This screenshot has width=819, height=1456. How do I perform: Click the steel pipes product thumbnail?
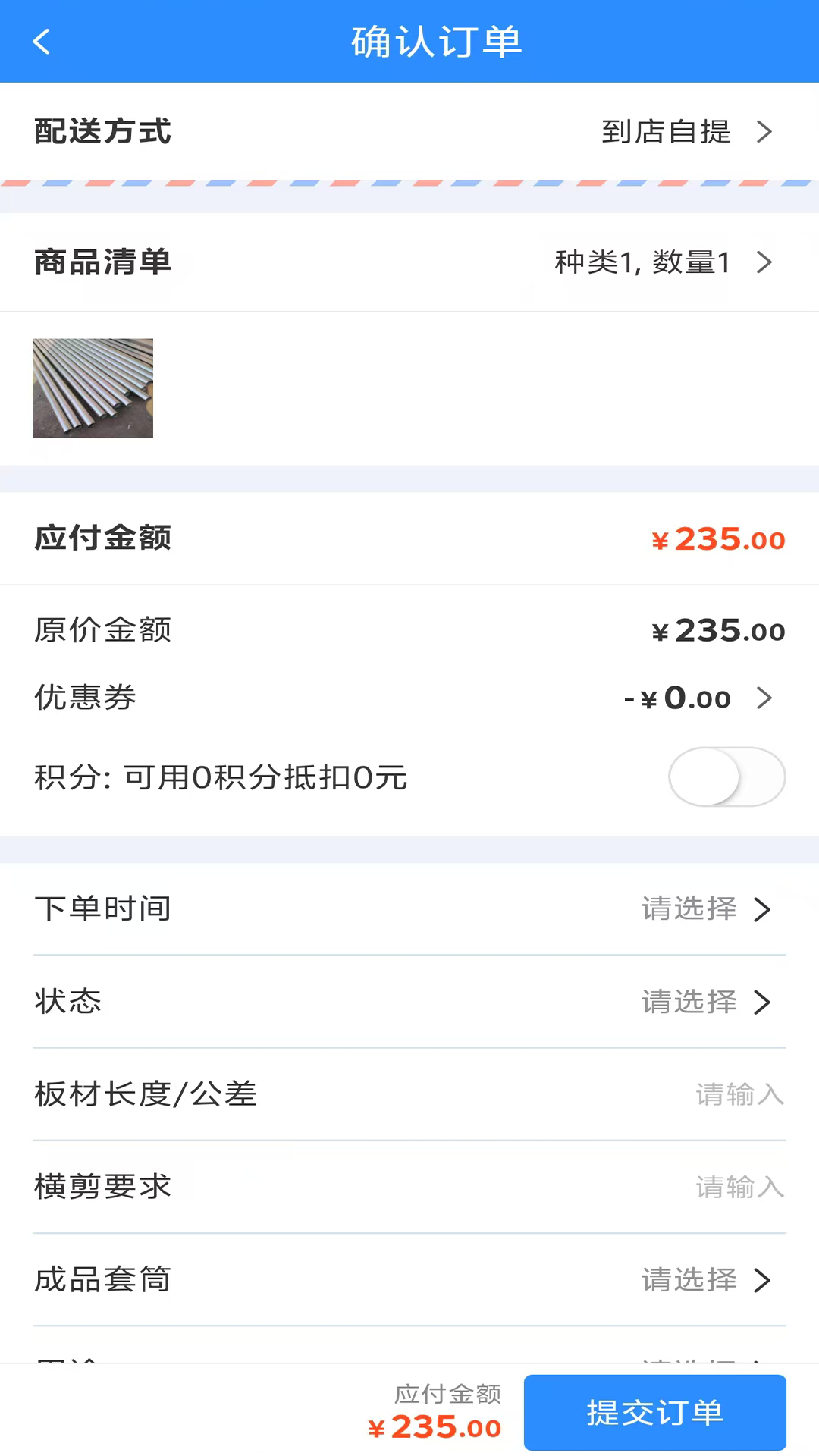pyautogui.click(x=93, y=388)
